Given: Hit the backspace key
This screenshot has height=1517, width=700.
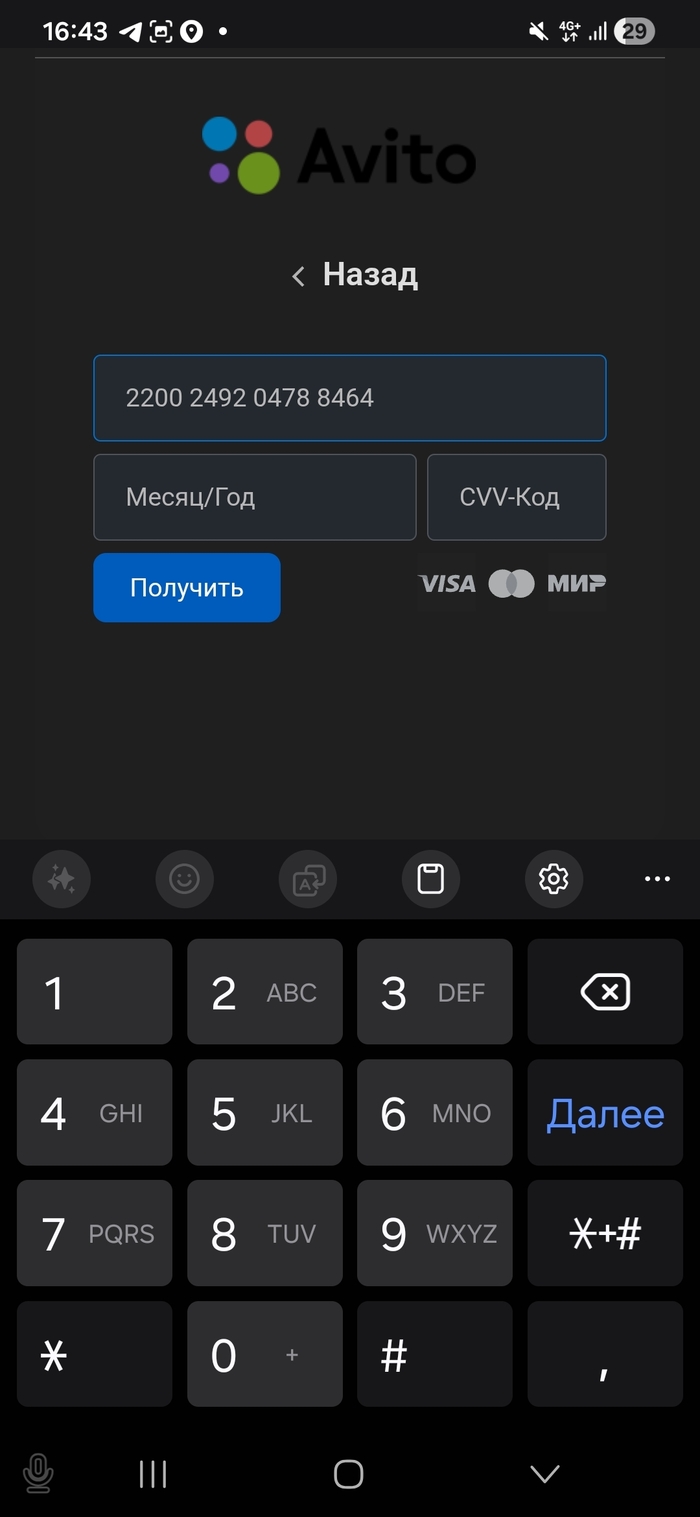Looking at the screenshot, I should pos(605,992).
